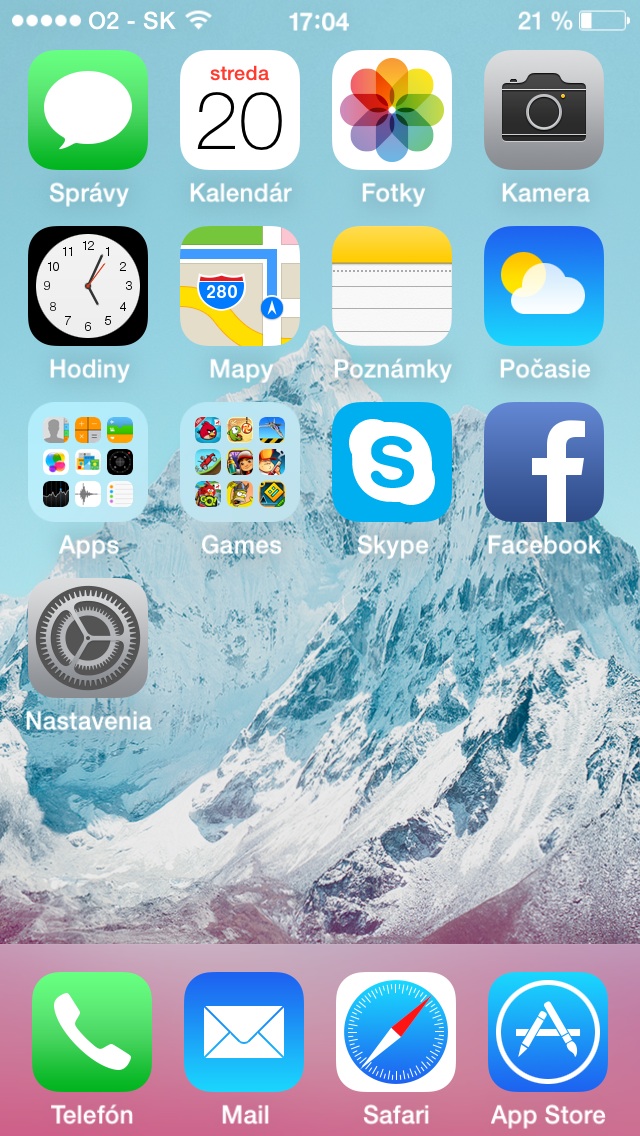Open the Hodiny clock app
Image resolution: width=640 pixels, height=1136 pixels.
click(x=88, y=286)
